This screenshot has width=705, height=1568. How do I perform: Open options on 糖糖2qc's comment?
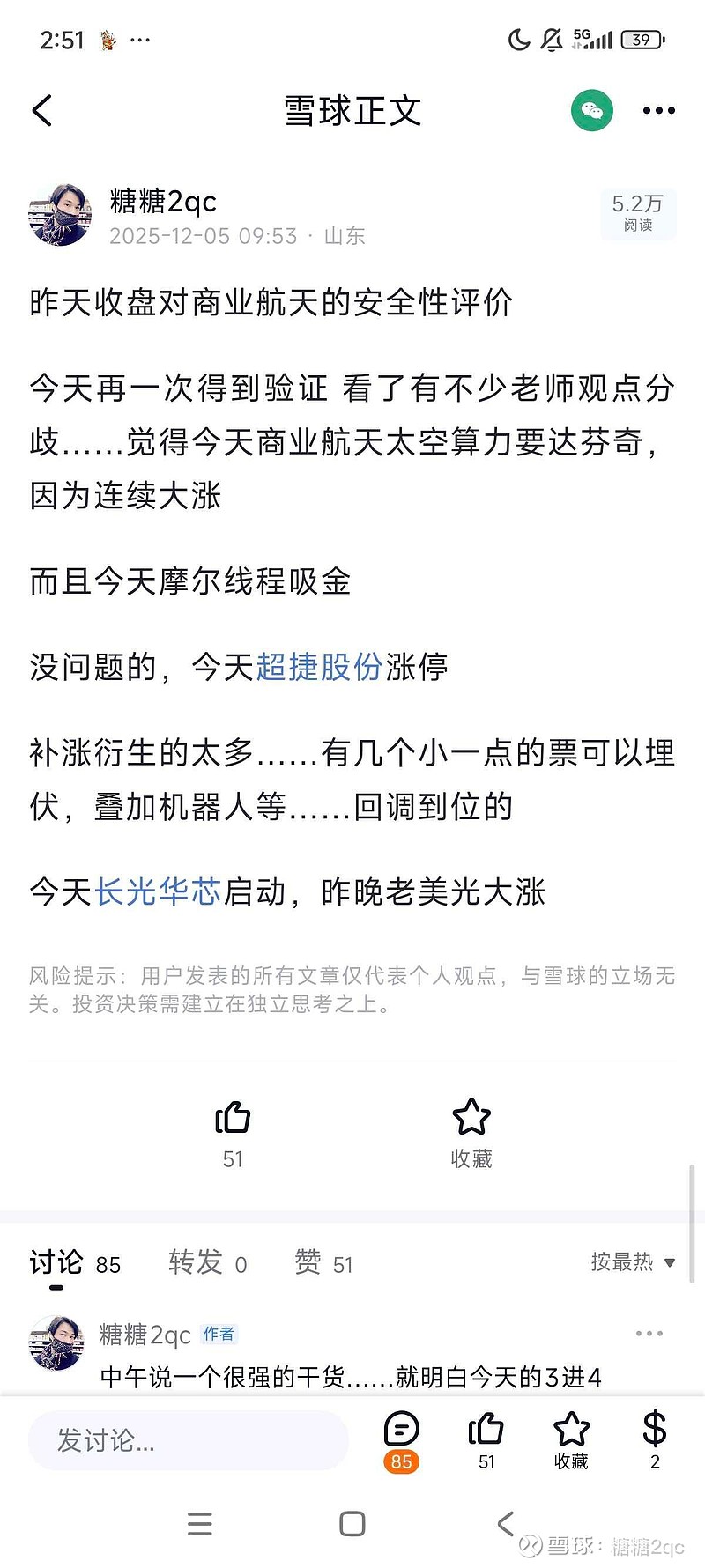pos(649,1333)
